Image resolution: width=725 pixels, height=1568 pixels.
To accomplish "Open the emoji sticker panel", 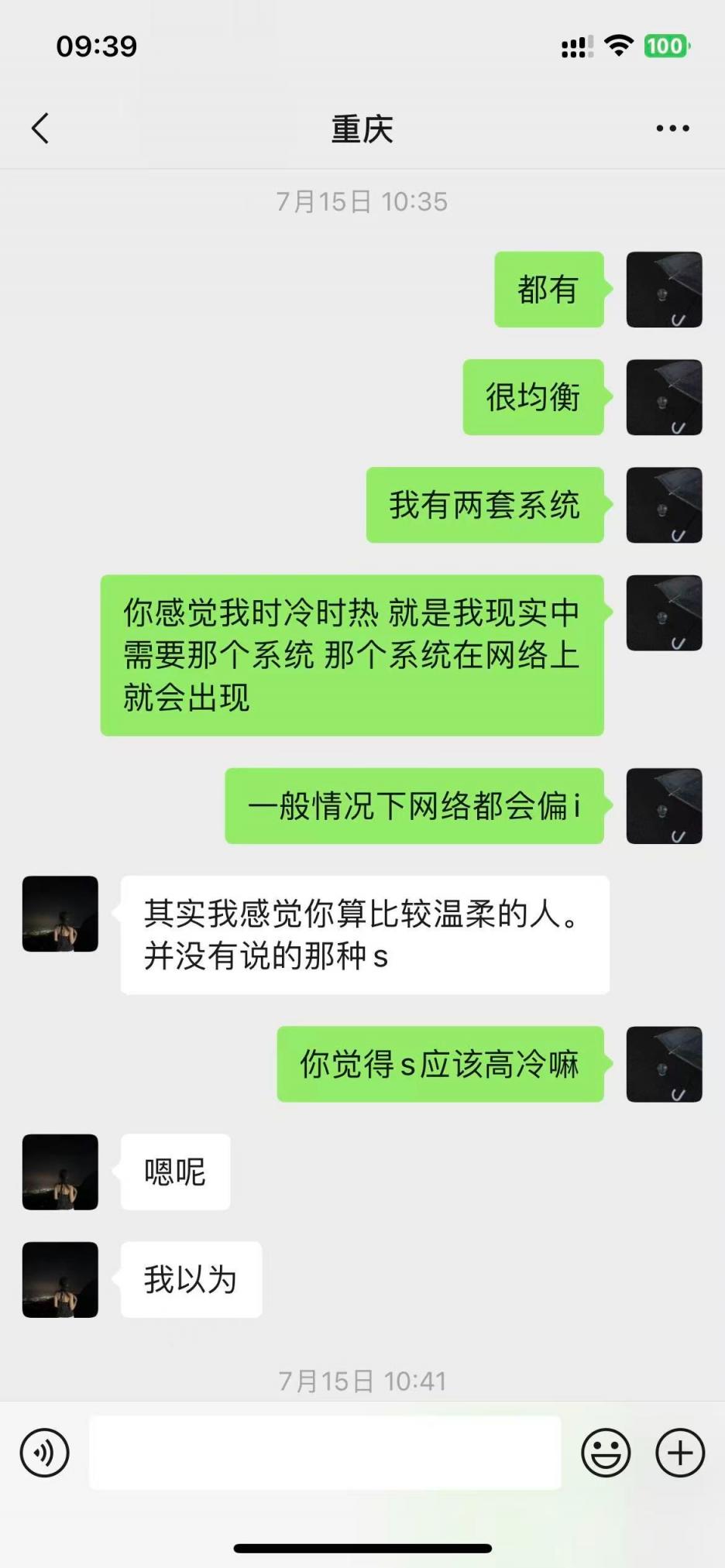I will (x=606, y=1453).
